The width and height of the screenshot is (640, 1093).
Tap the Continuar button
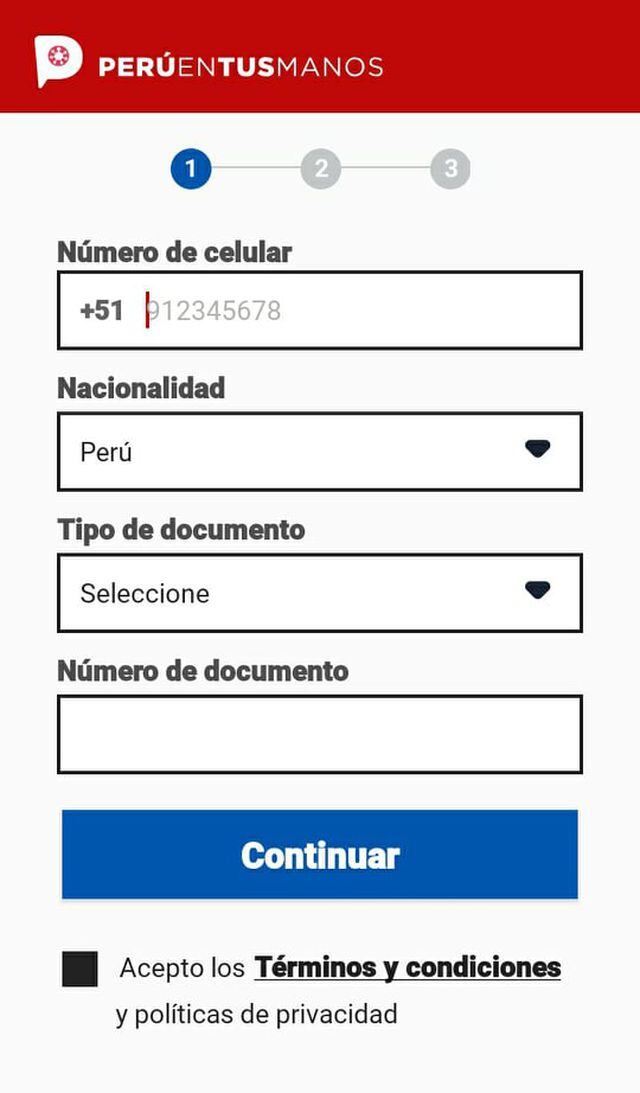click(320, 855)
